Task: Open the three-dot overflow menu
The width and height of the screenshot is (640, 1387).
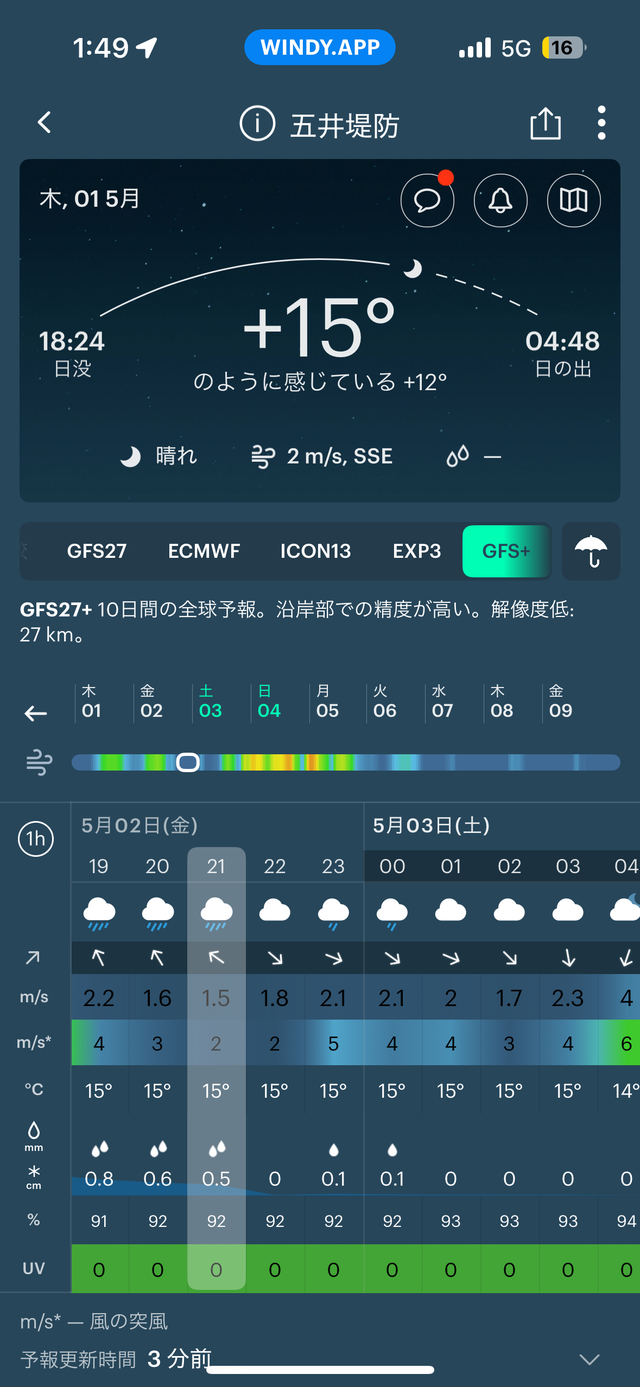Action: [601, 123]
